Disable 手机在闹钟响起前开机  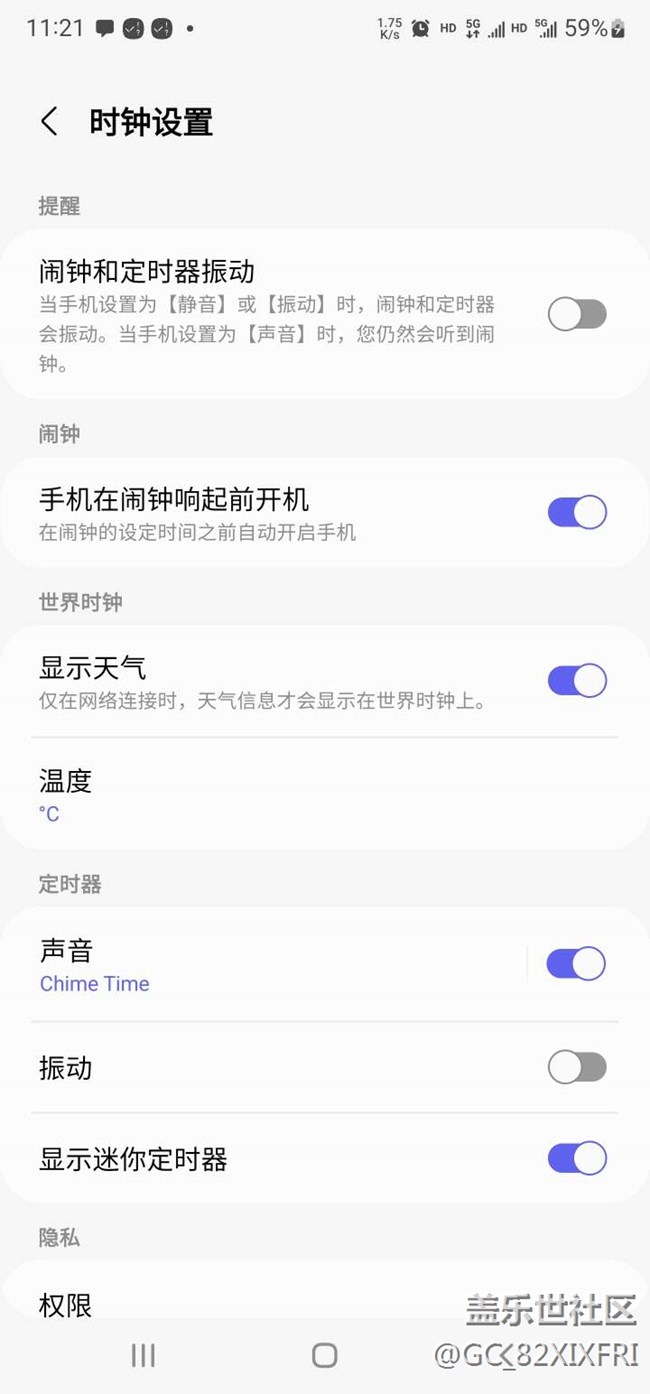pyautogui.click(x=577, y=512)
